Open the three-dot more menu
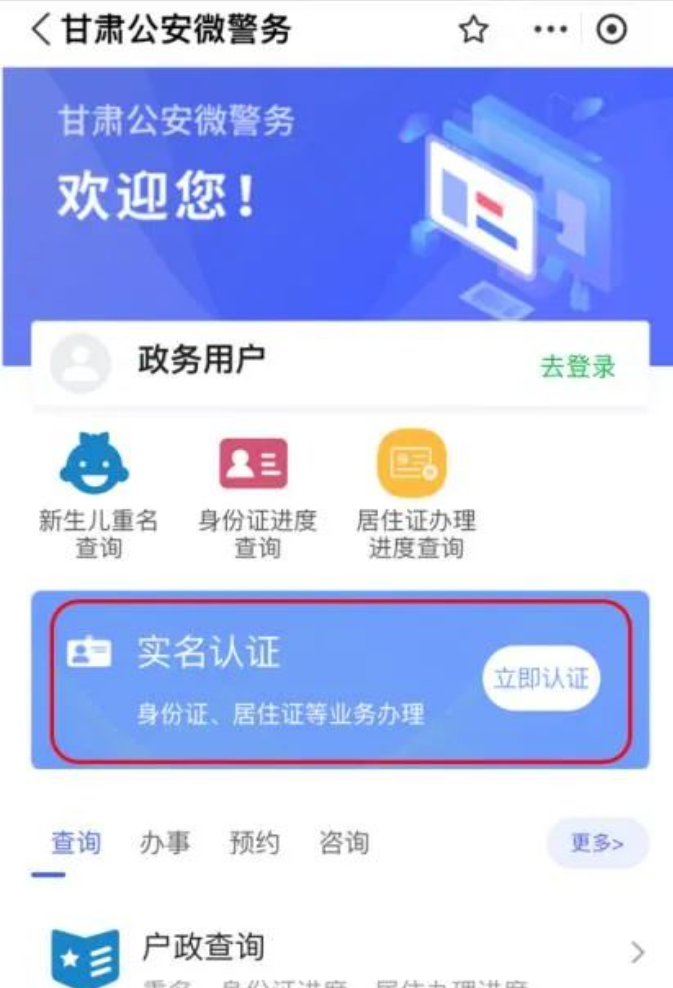673x988 pixels. [550, 30]
